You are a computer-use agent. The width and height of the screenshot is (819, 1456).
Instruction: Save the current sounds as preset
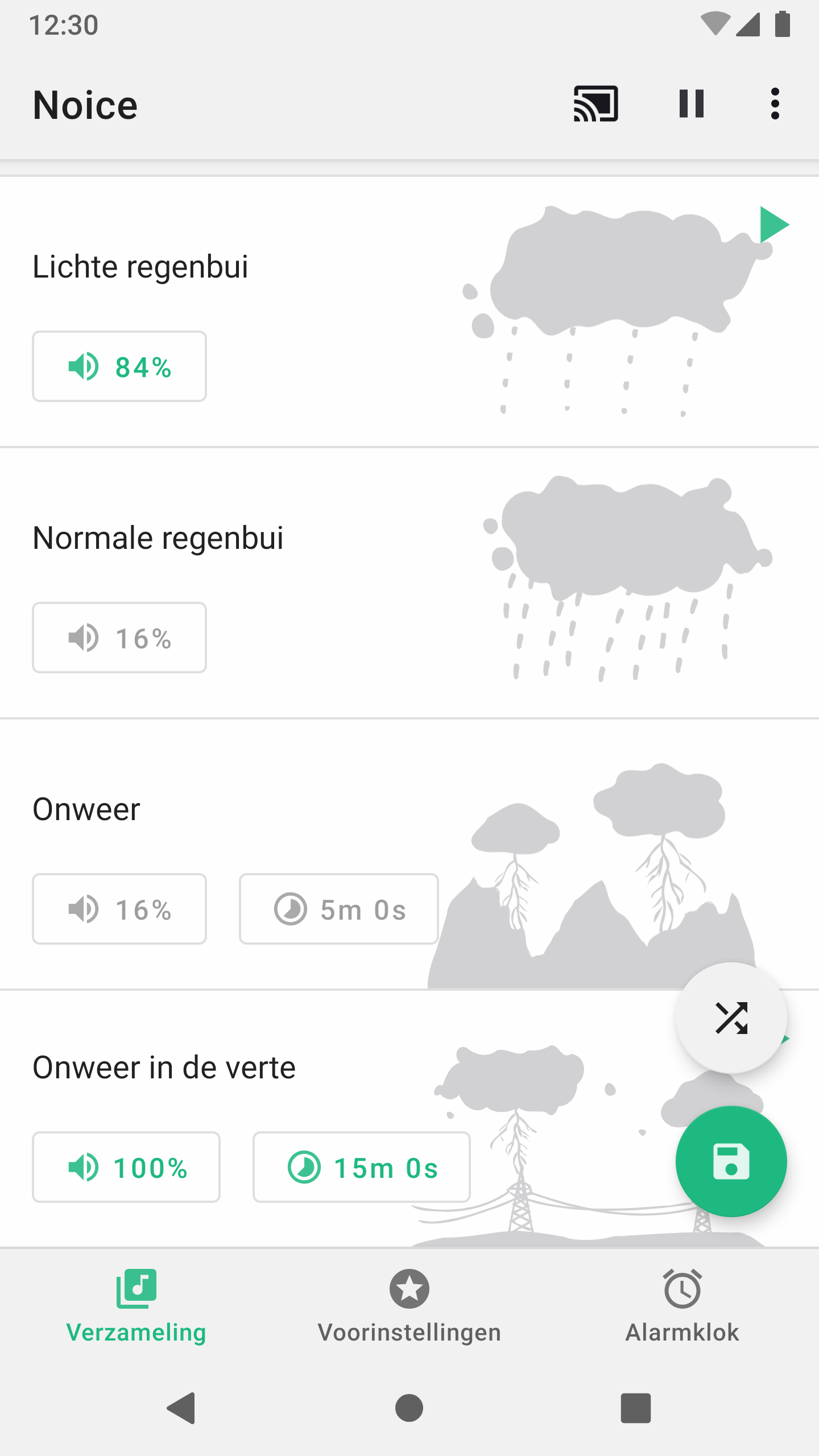coord(731,1161)
